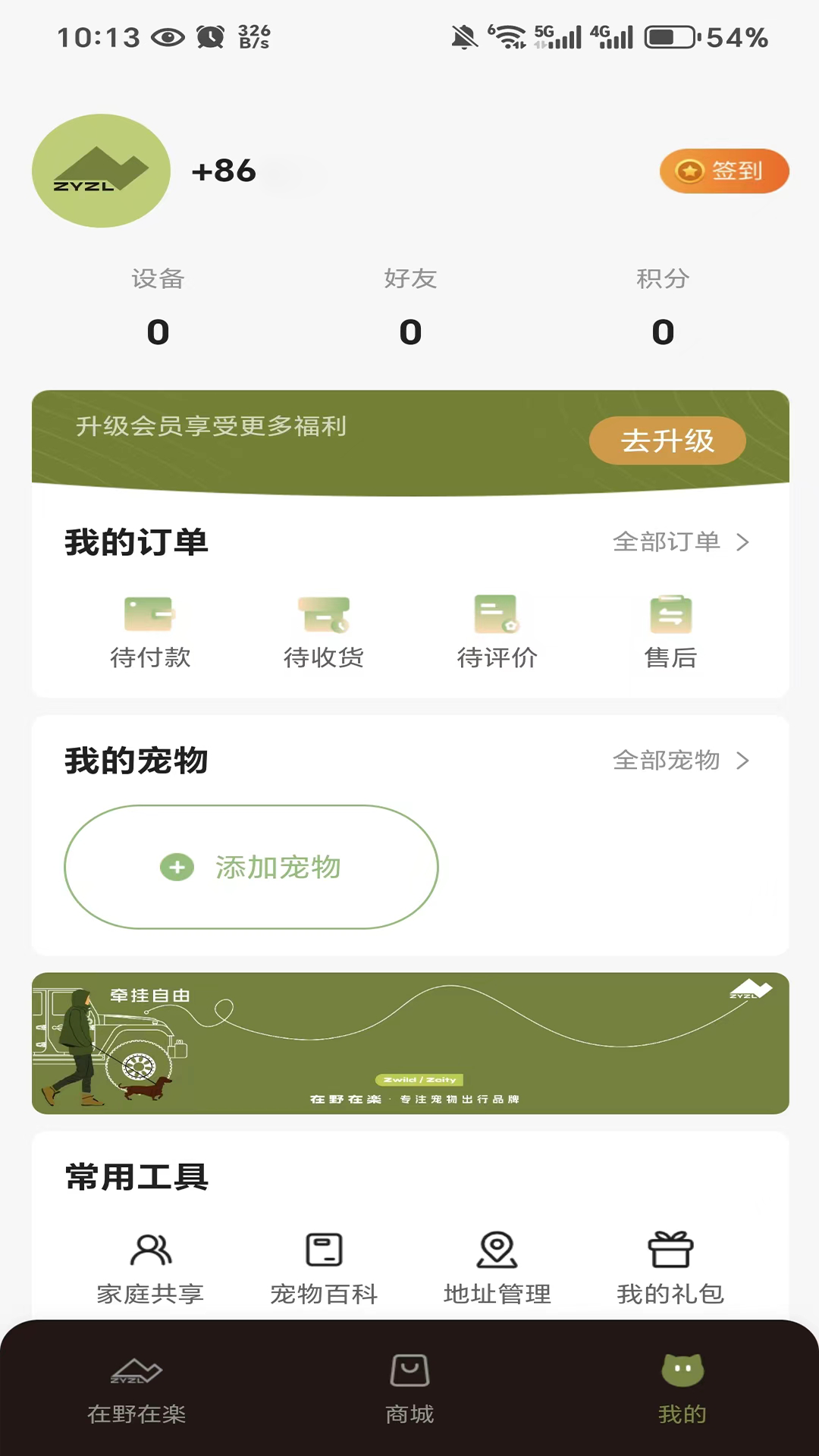This screenshot has width=819, height=1456.
Task: Tap the 签到 check-in button
Action: pyautogui.click(x=724, y=171)
